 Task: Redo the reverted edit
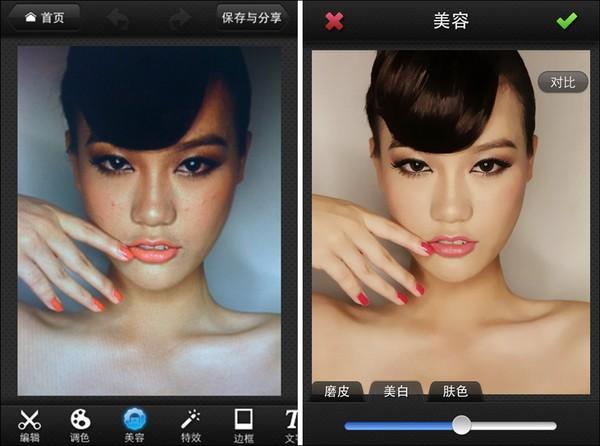click(x=180, y=18)
